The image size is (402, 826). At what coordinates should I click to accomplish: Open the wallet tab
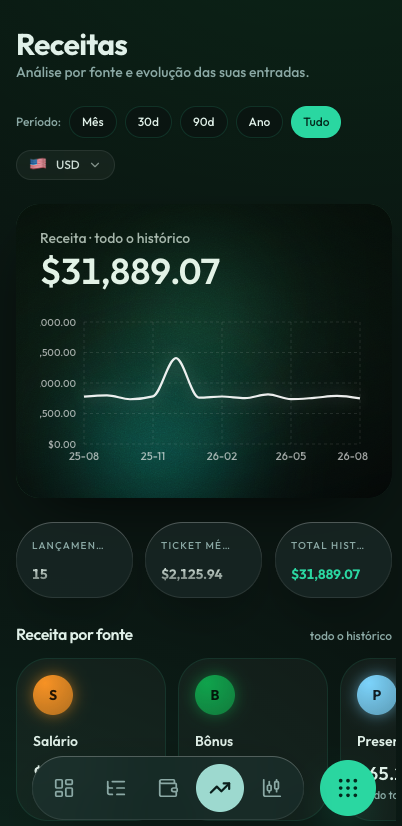tap(168, 788)
